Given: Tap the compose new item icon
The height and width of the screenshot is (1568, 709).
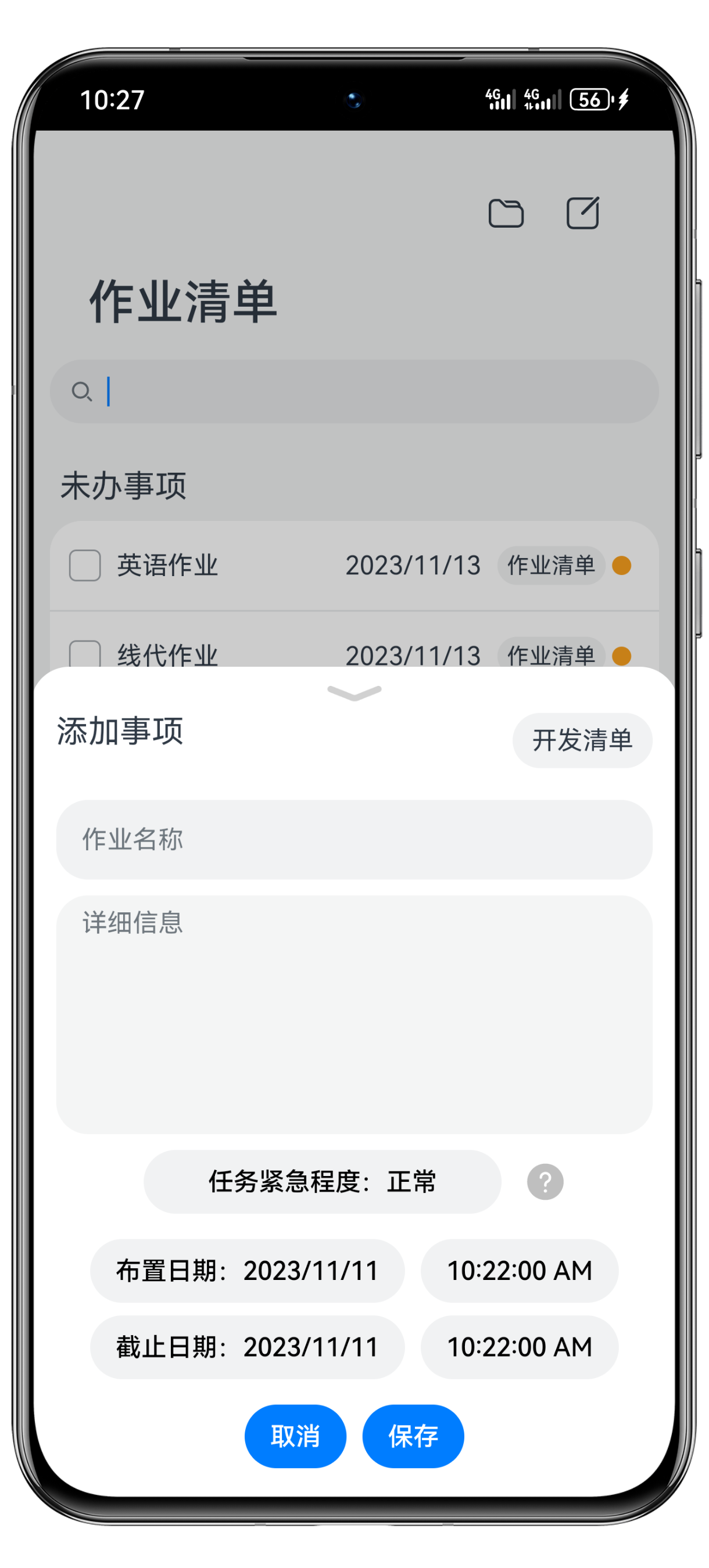Looking at the screenshot, I should click(x=582, y=213).
